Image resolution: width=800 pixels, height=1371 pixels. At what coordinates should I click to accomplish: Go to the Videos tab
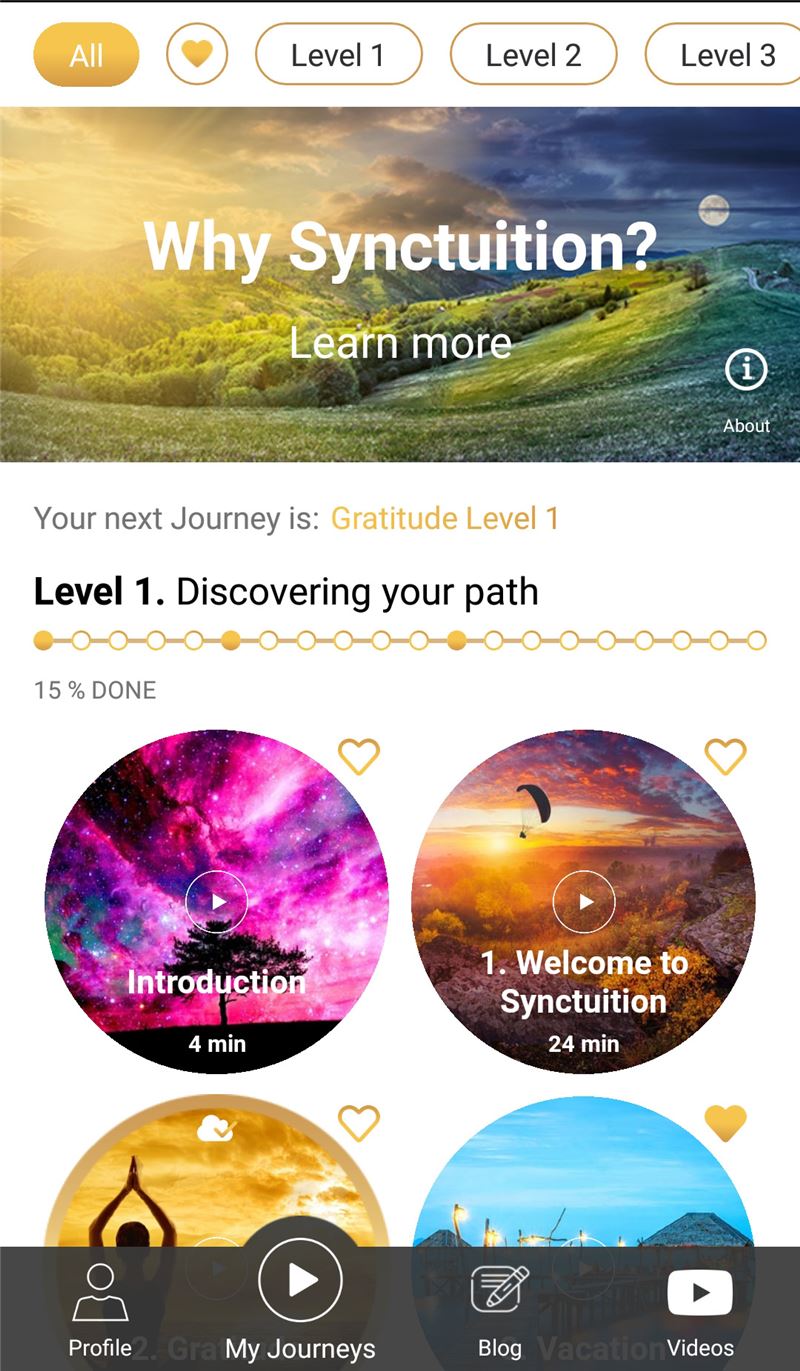point(700,1310)
